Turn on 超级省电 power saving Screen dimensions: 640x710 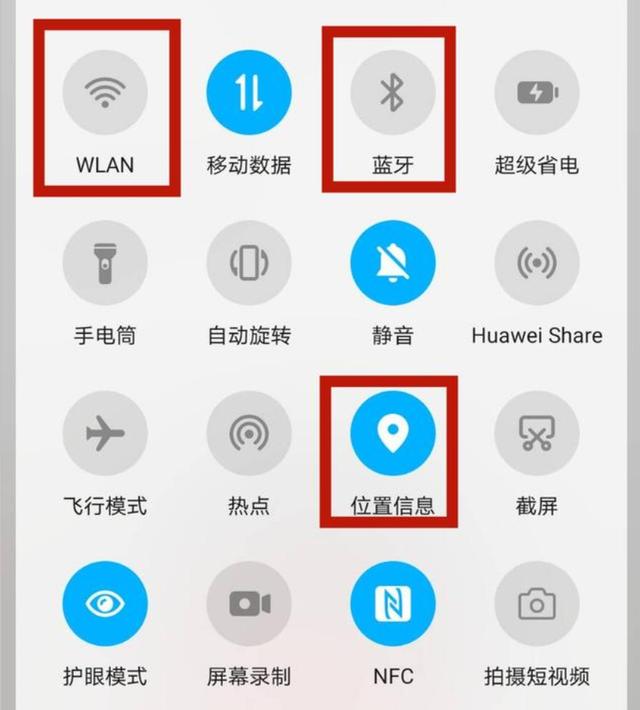pos(537,93)
